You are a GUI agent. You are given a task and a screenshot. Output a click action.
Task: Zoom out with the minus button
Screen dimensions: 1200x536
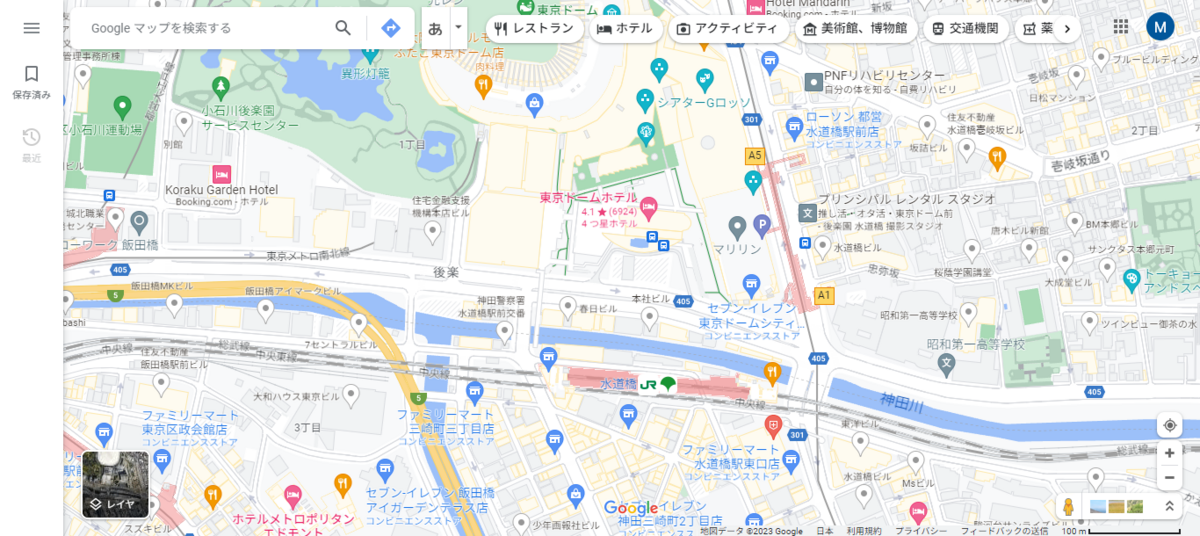click(1169, 477)
